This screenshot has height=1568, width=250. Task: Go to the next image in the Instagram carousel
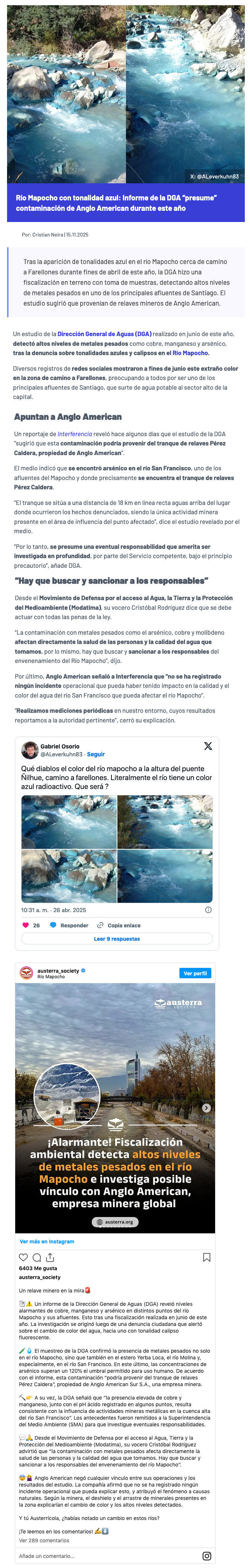pyautogui.click(x=206, y=1108)
